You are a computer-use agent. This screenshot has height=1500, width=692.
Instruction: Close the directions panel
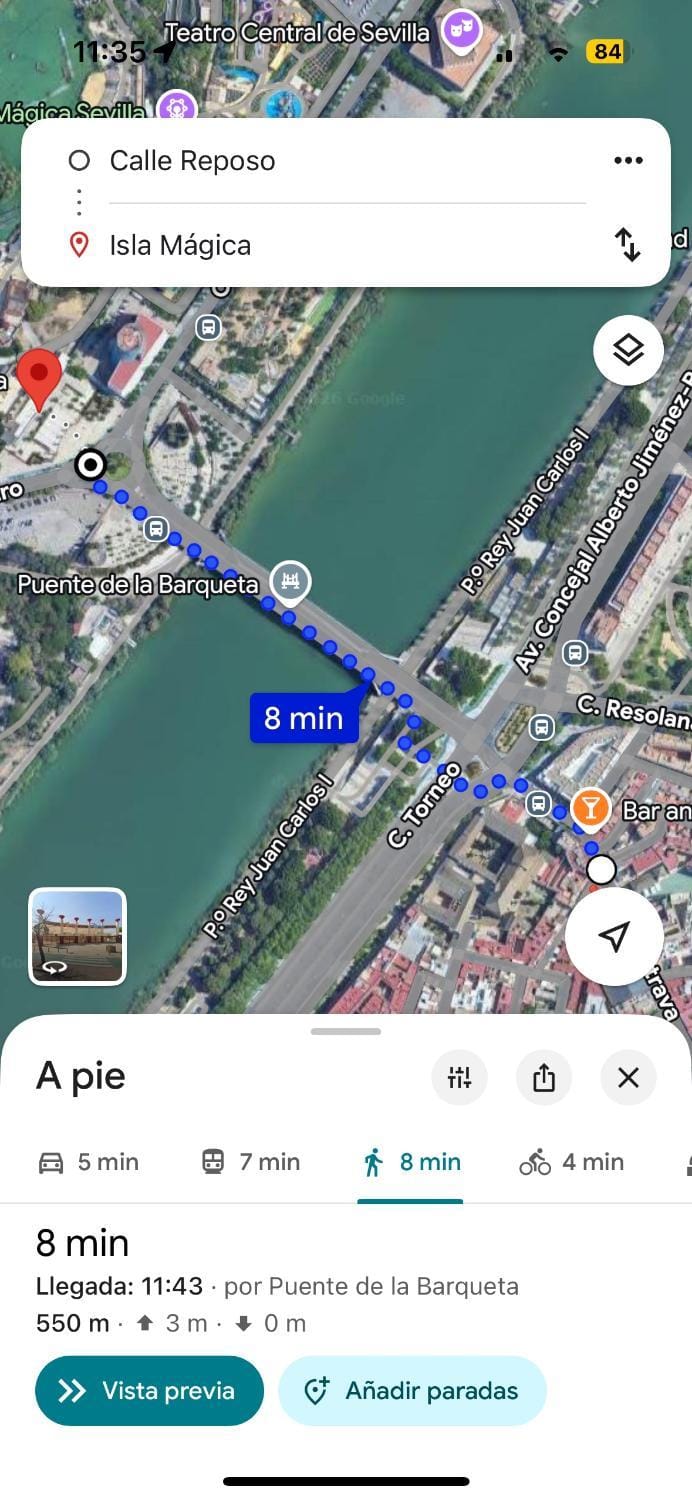coord(628,1077)
